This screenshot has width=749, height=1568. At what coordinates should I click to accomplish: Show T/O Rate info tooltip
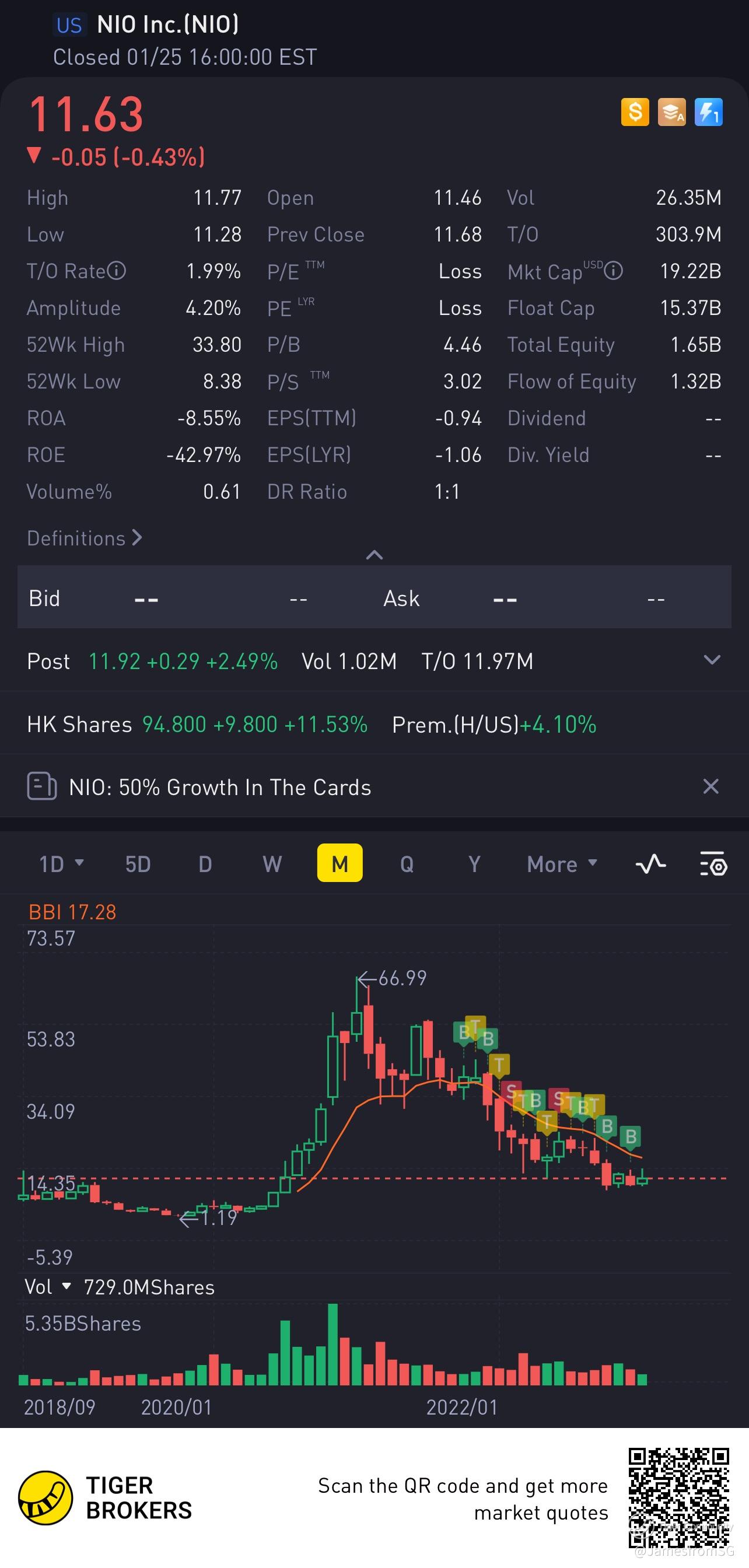(116, 271)
